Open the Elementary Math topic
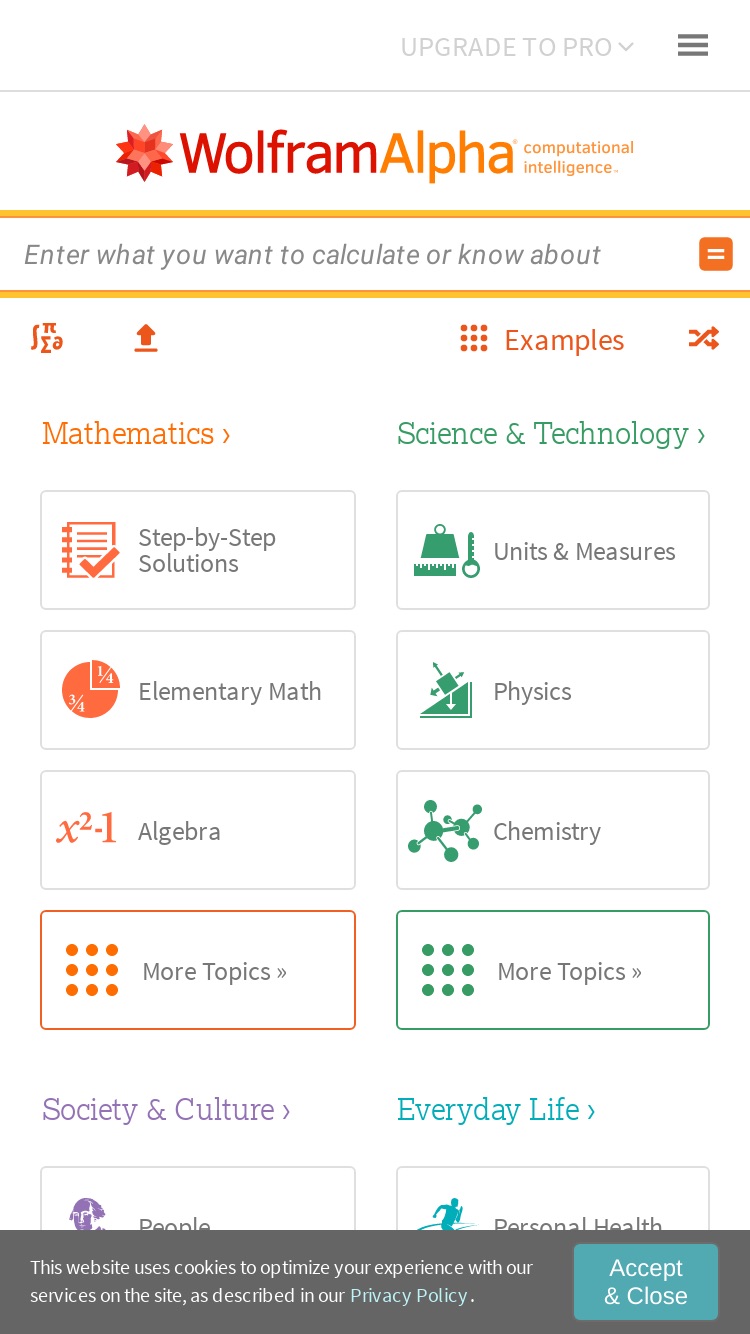750x1334 pixels. point(198,690)
